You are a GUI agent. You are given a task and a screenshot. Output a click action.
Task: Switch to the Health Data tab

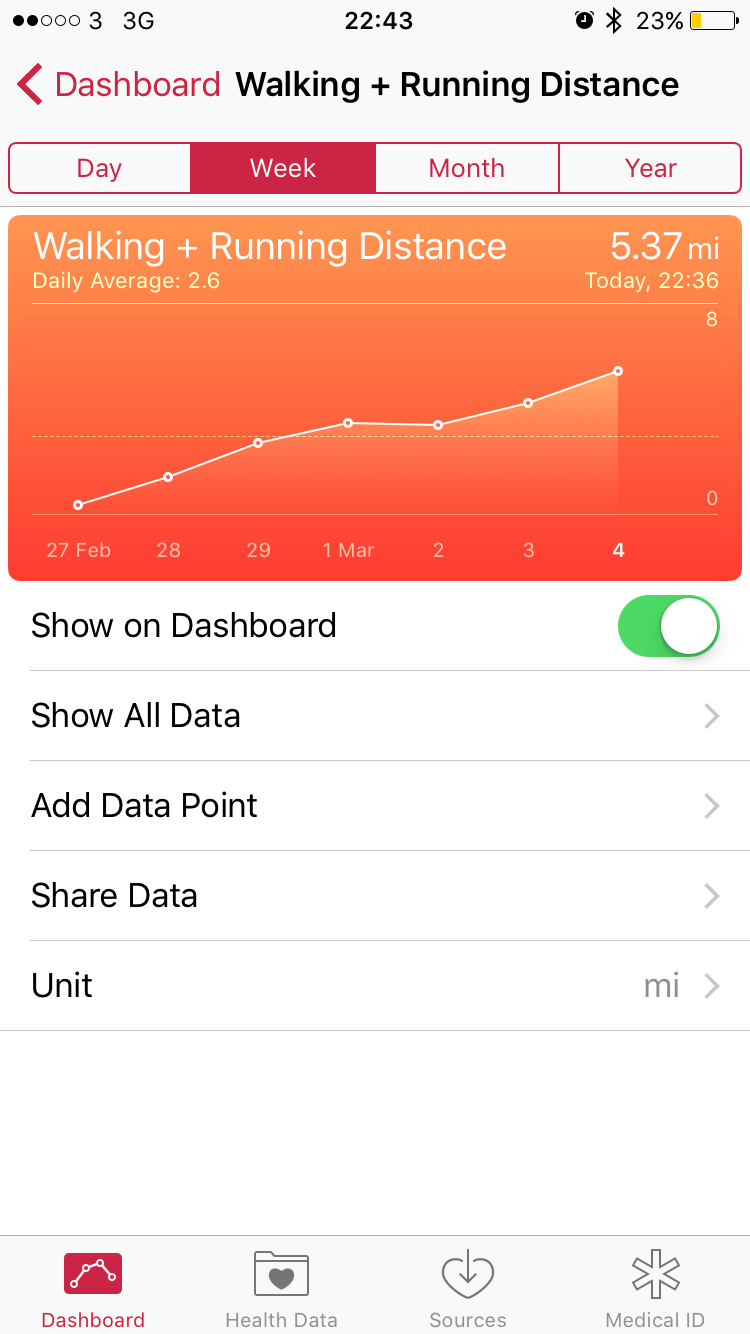[x=281, y=1288]
